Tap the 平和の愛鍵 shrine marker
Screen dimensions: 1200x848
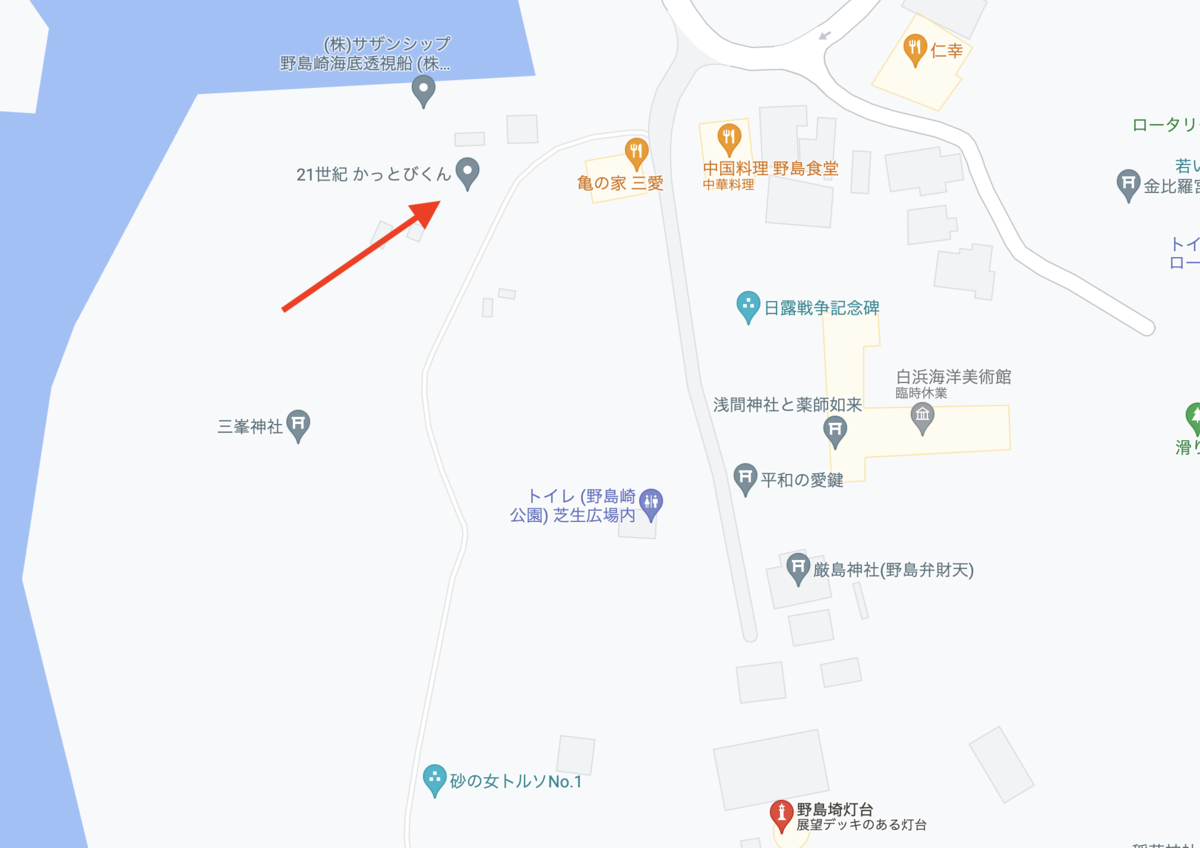click(746, 478)
